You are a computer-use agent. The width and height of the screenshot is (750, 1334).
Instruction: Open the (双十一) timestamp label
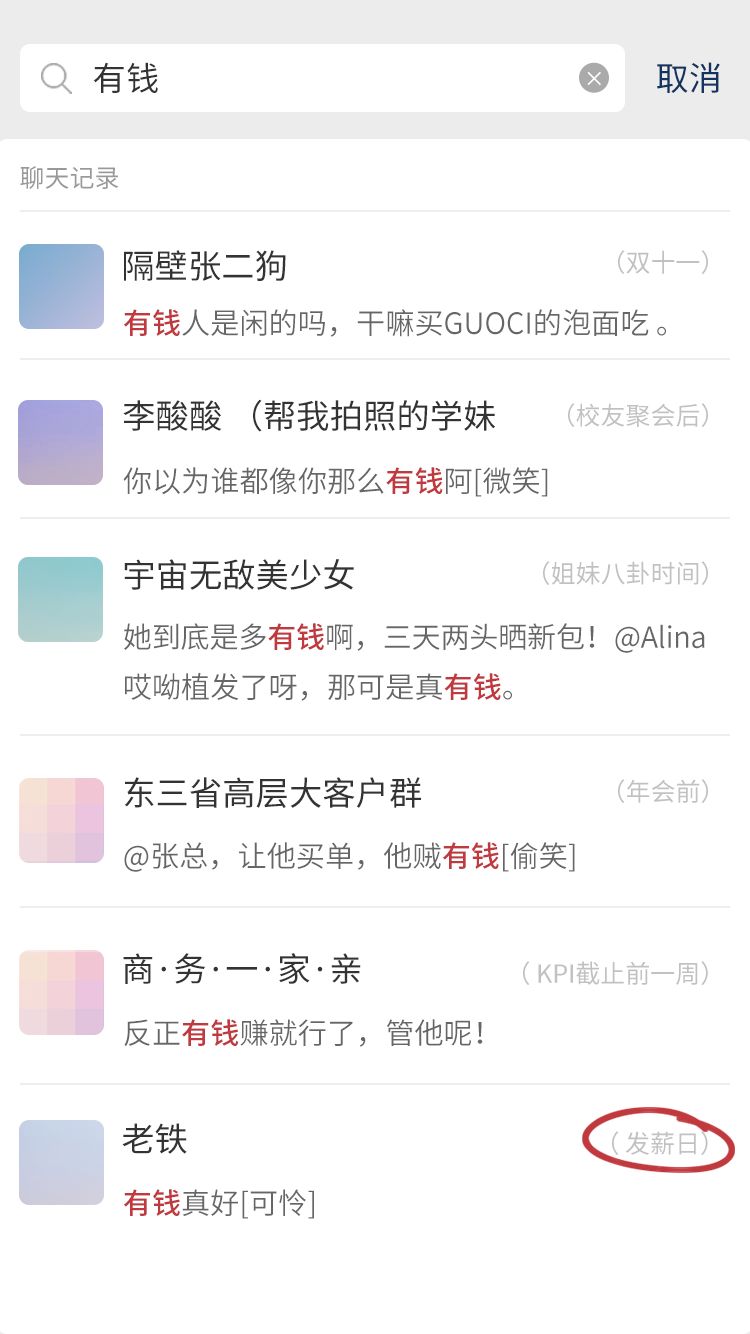pos(661,261)
